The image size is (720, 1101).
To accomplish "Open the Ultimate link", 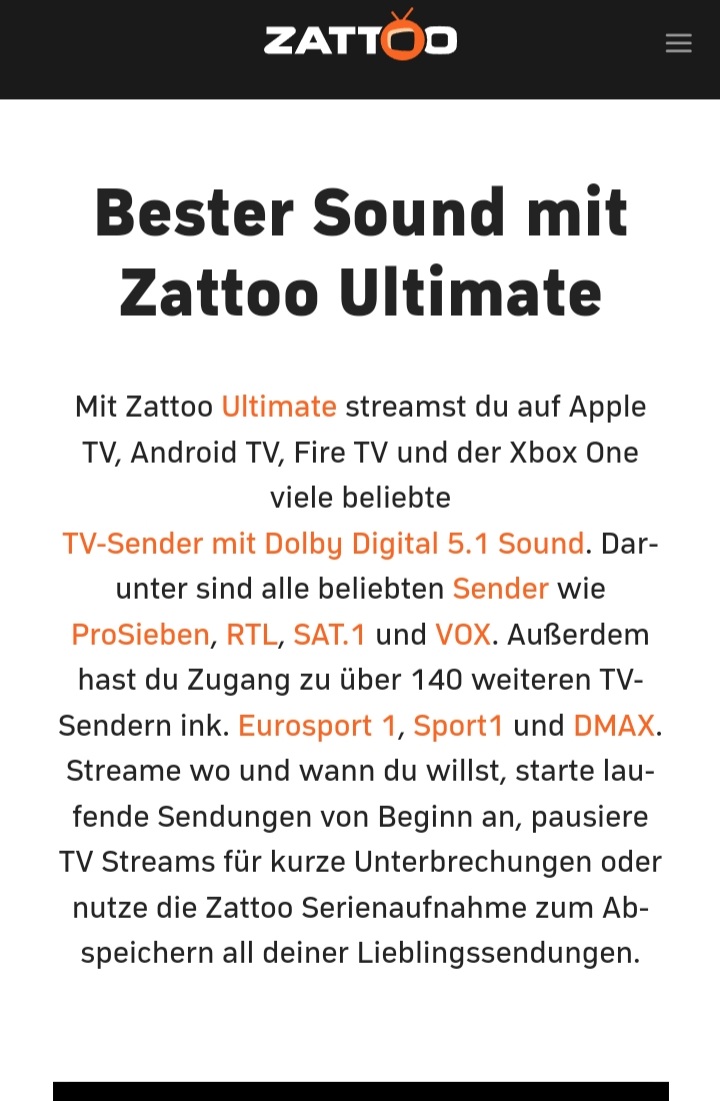I will click(279, 407).
